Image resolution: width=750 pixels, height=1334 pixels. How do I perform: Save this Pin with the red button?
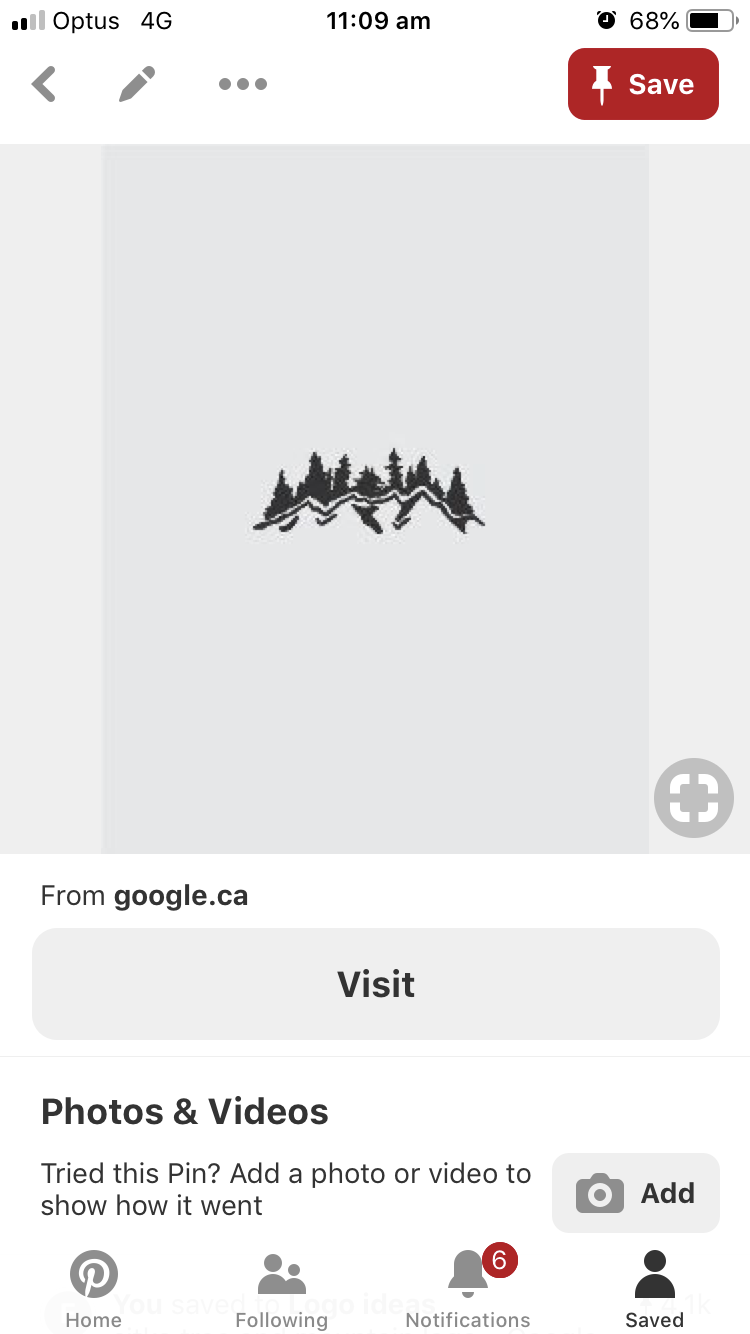643,85
